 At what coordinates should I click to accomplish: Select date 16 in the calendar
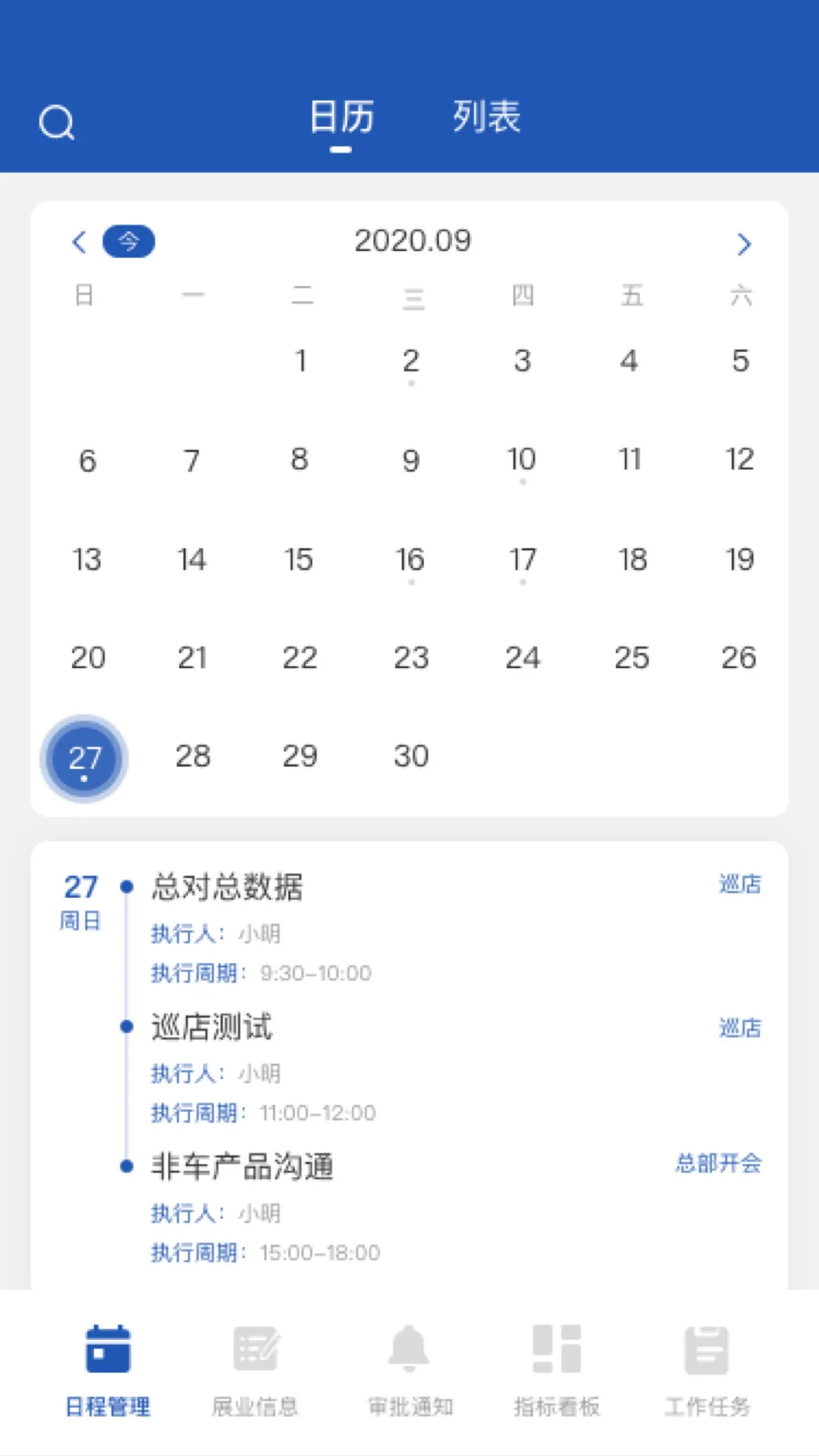(x=409, y=560)
